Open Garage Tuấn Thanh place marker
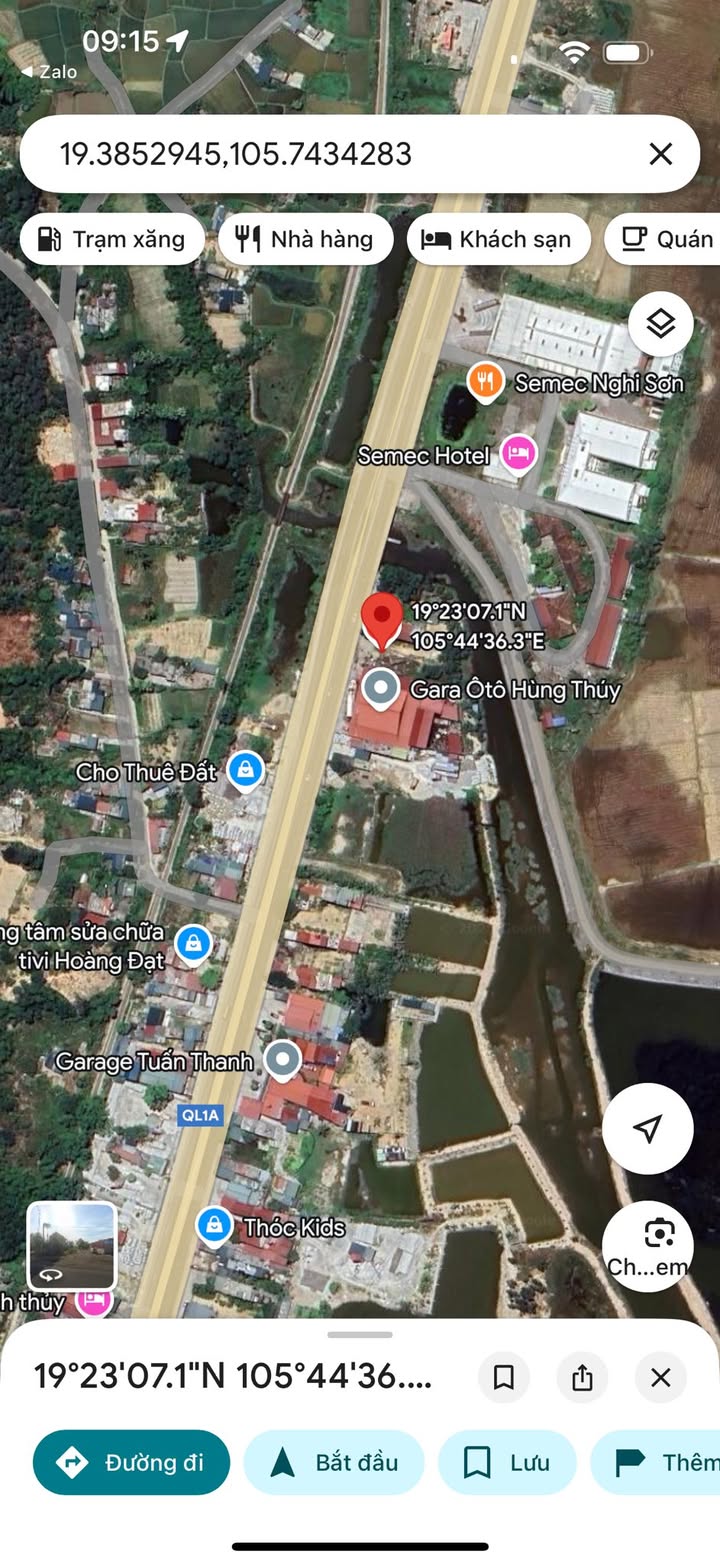This screenshot has width=720, height=1564. [x=282, y=1060]
